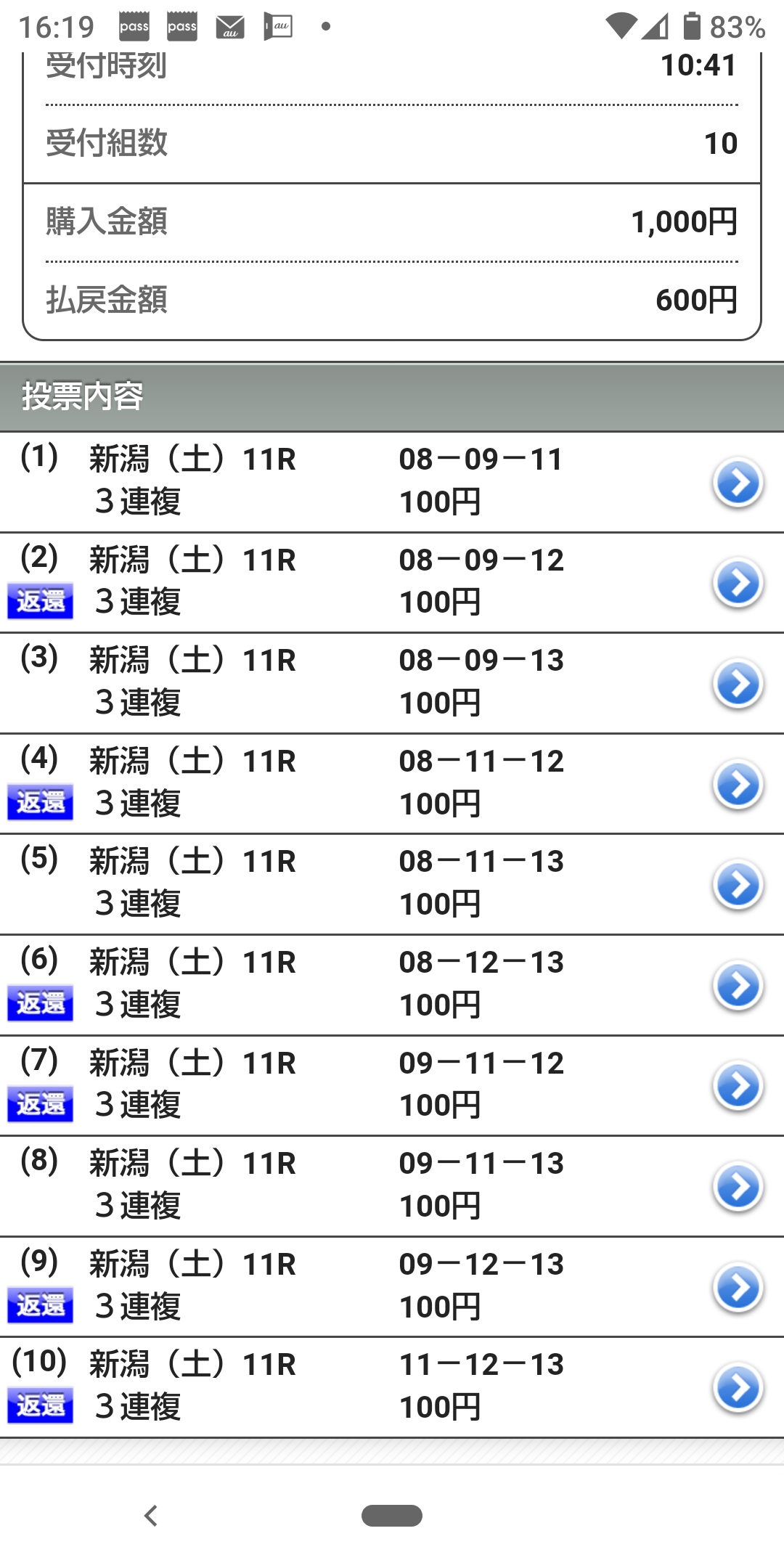View bet (3) with combination 08-09-13
The width and height of the screenshot is (784, 1568).
coord(738,684)
